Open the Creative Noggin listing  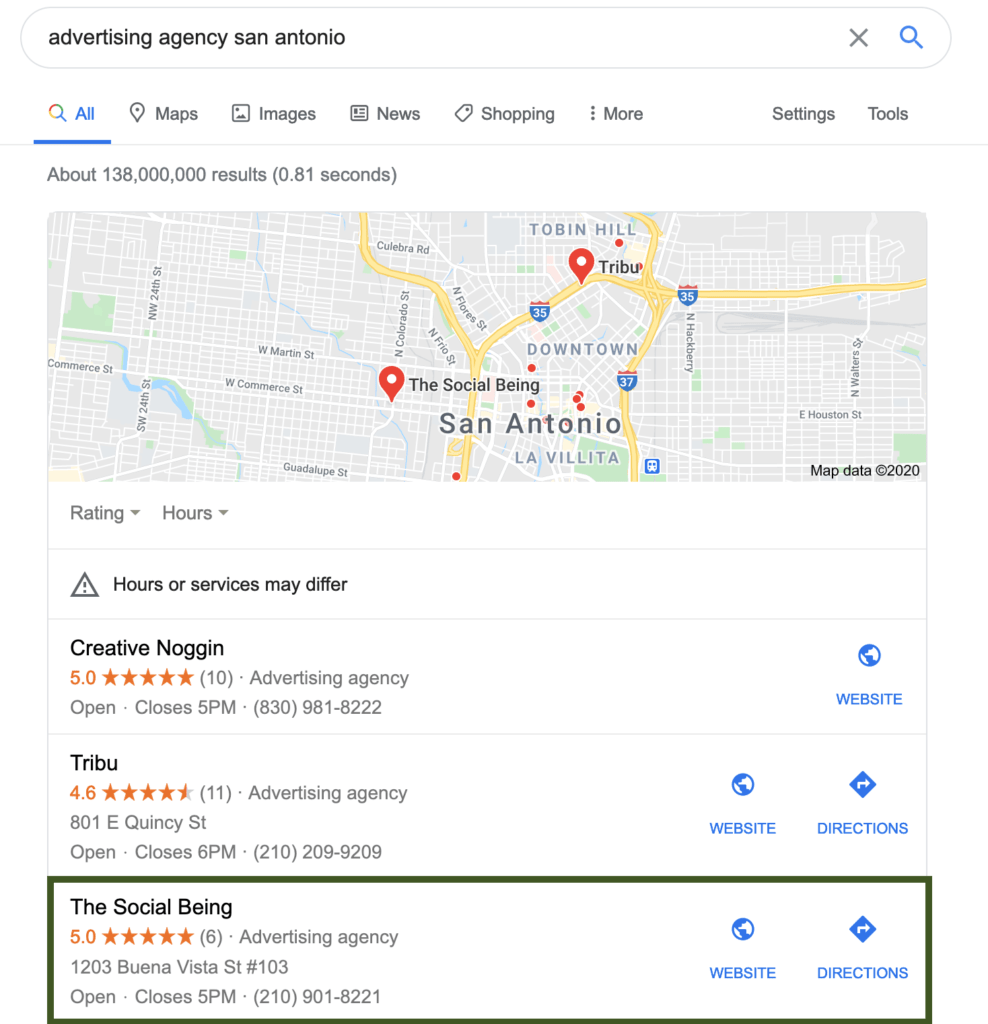[147, 648]
